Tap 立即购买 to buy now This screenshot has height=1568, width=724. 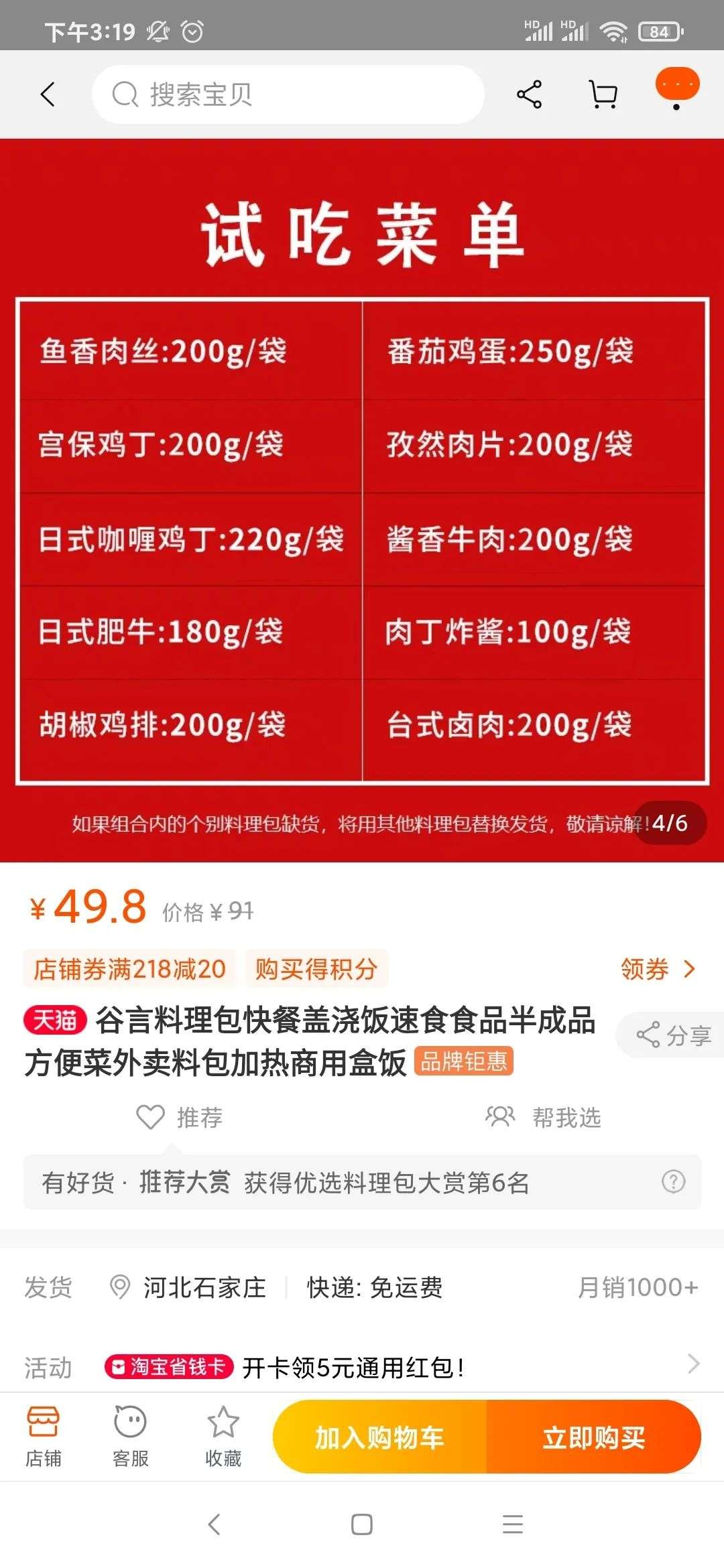[594, 1438]
